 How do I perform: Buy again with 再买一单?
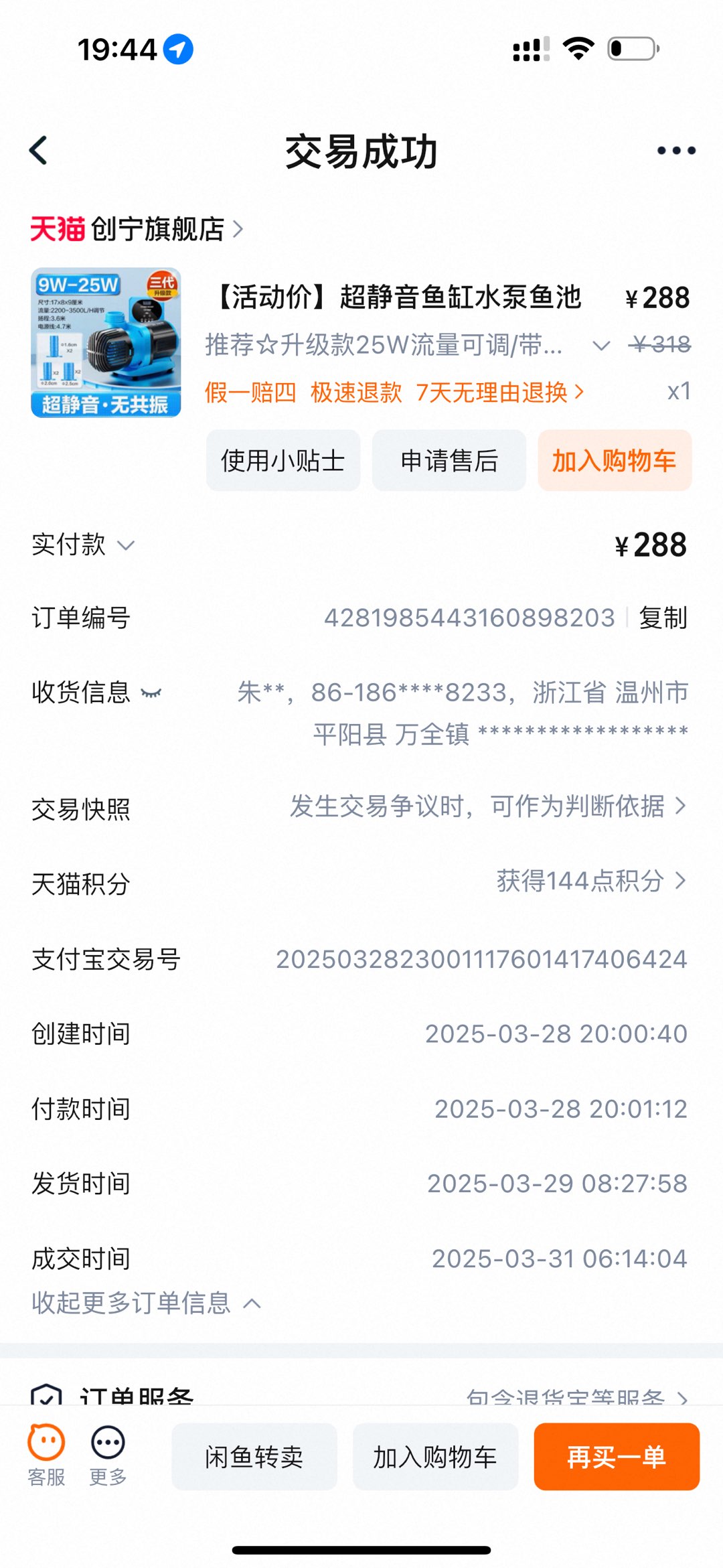617,1457
